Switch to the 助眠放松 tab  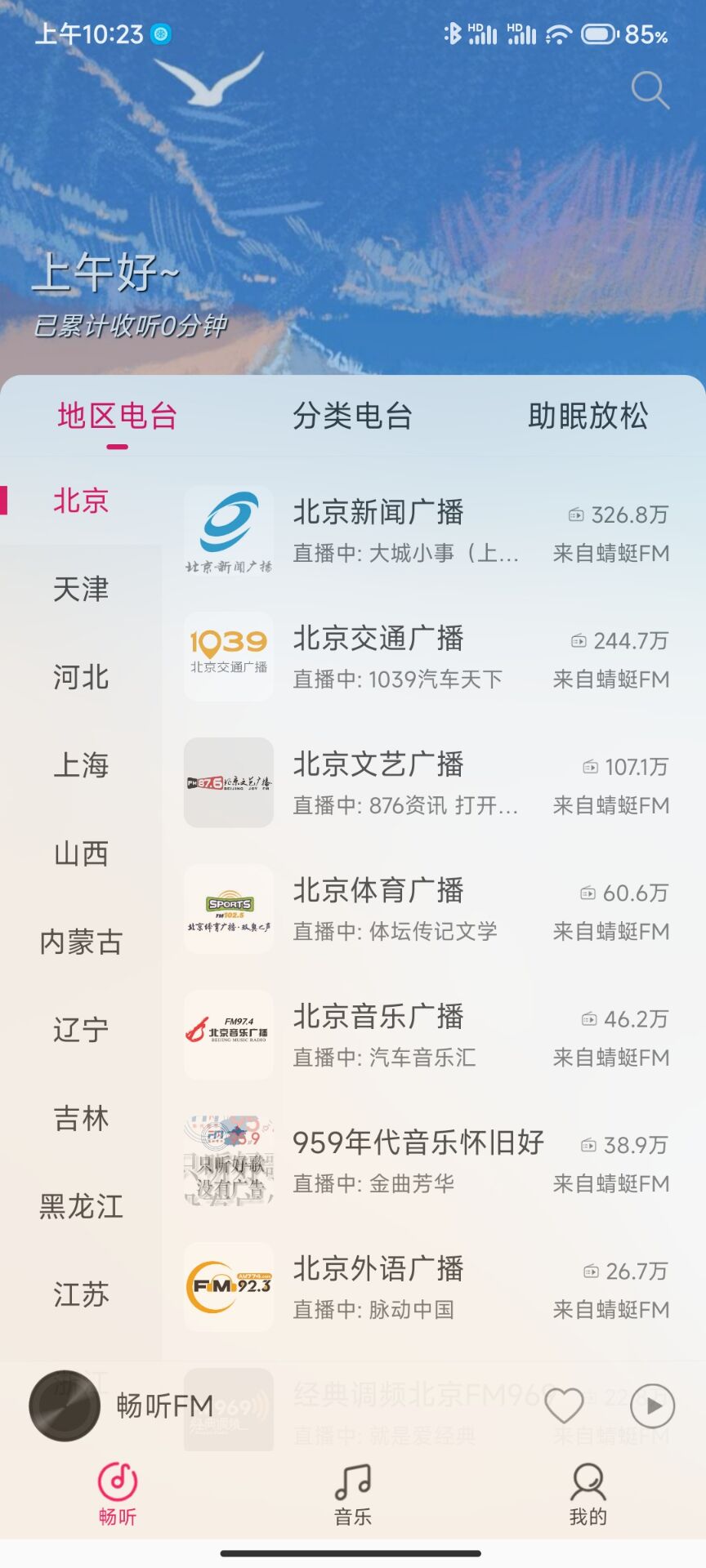pos(588,416)
